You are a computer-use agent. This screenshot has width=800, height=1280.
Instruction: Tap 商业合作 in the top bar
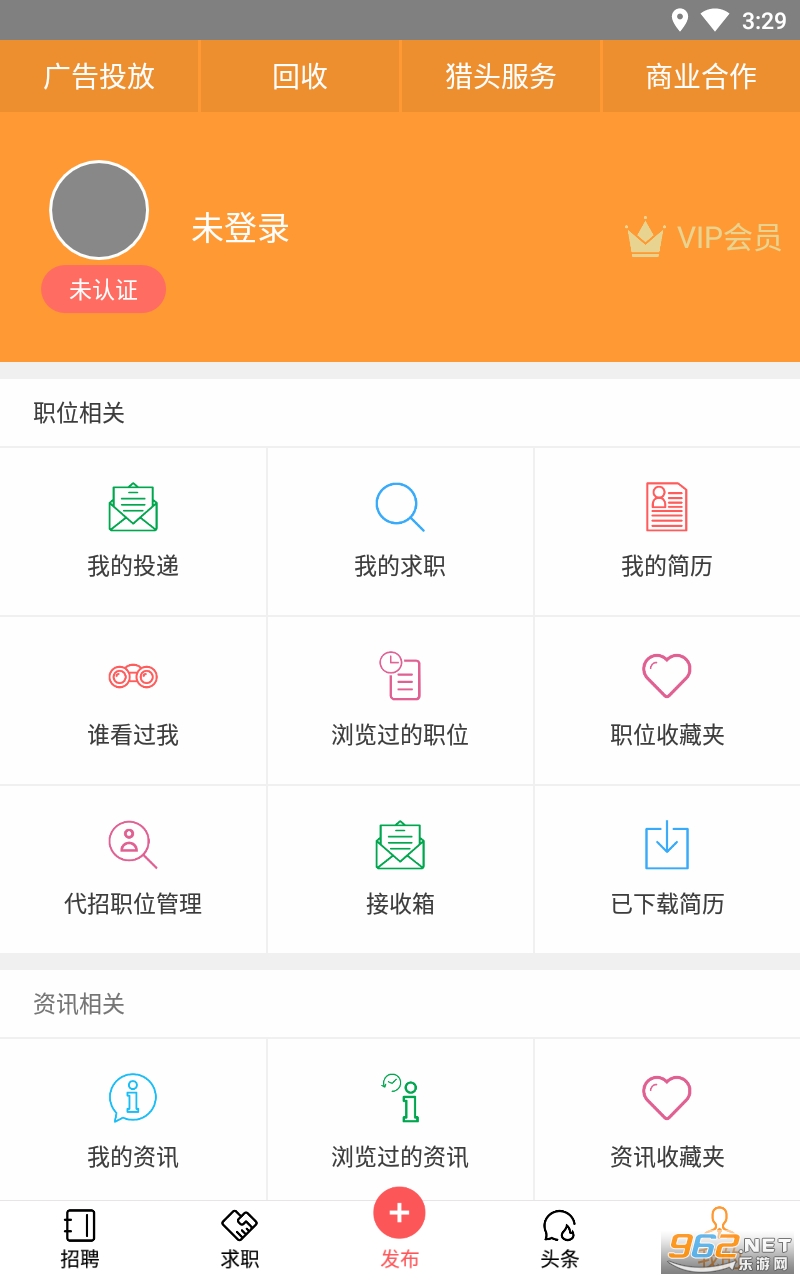(x=701, y=76)
